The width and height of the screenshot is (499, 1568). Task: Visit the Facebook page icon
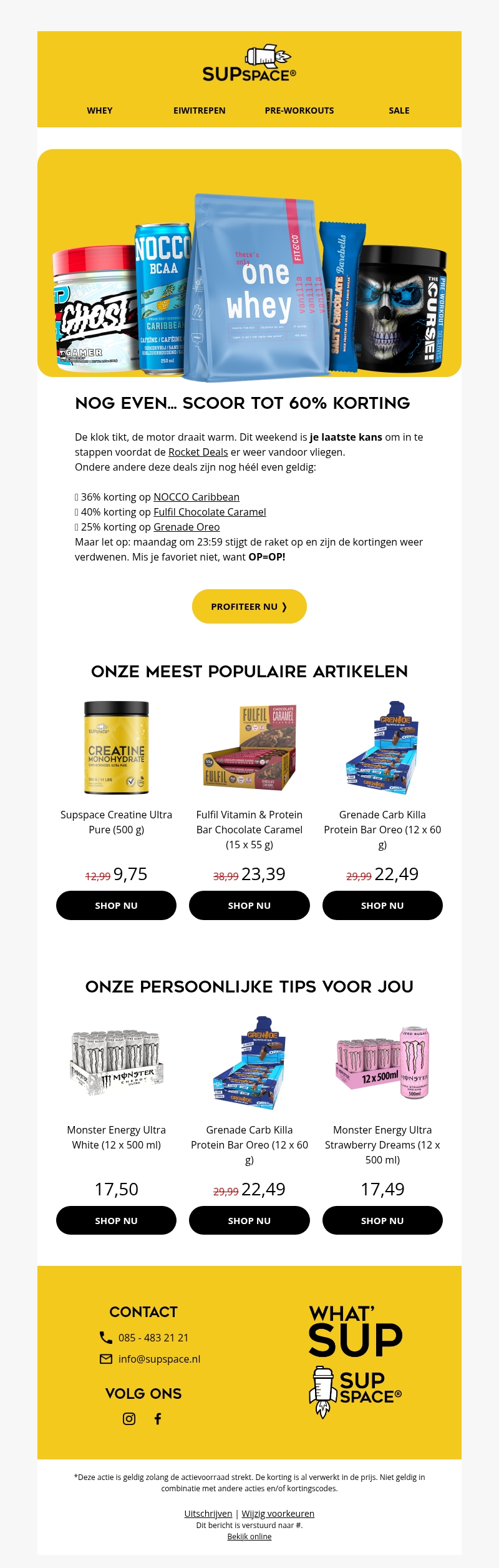click(x=158, y=1419)
